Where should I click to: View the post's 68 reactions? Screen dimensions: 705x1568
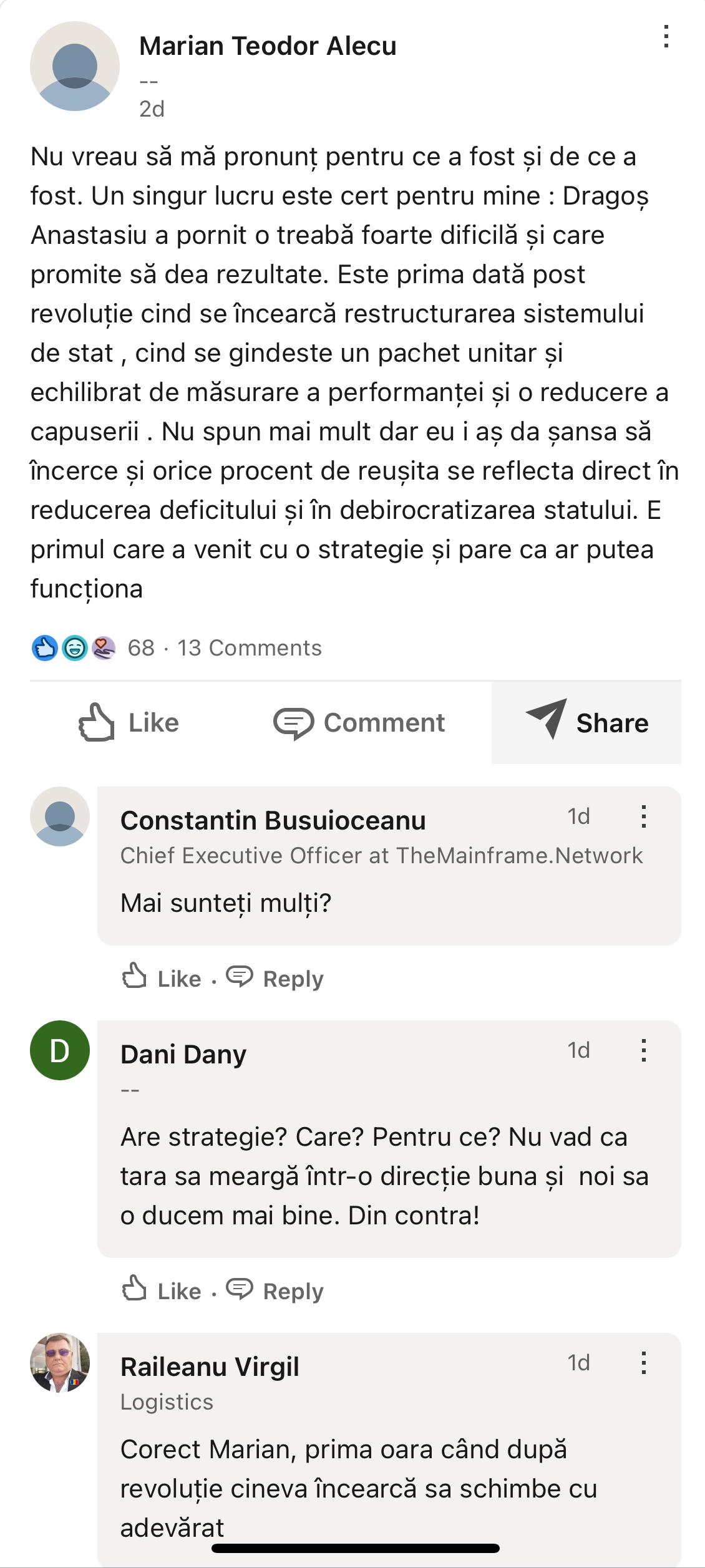click(x=92, y=648)
